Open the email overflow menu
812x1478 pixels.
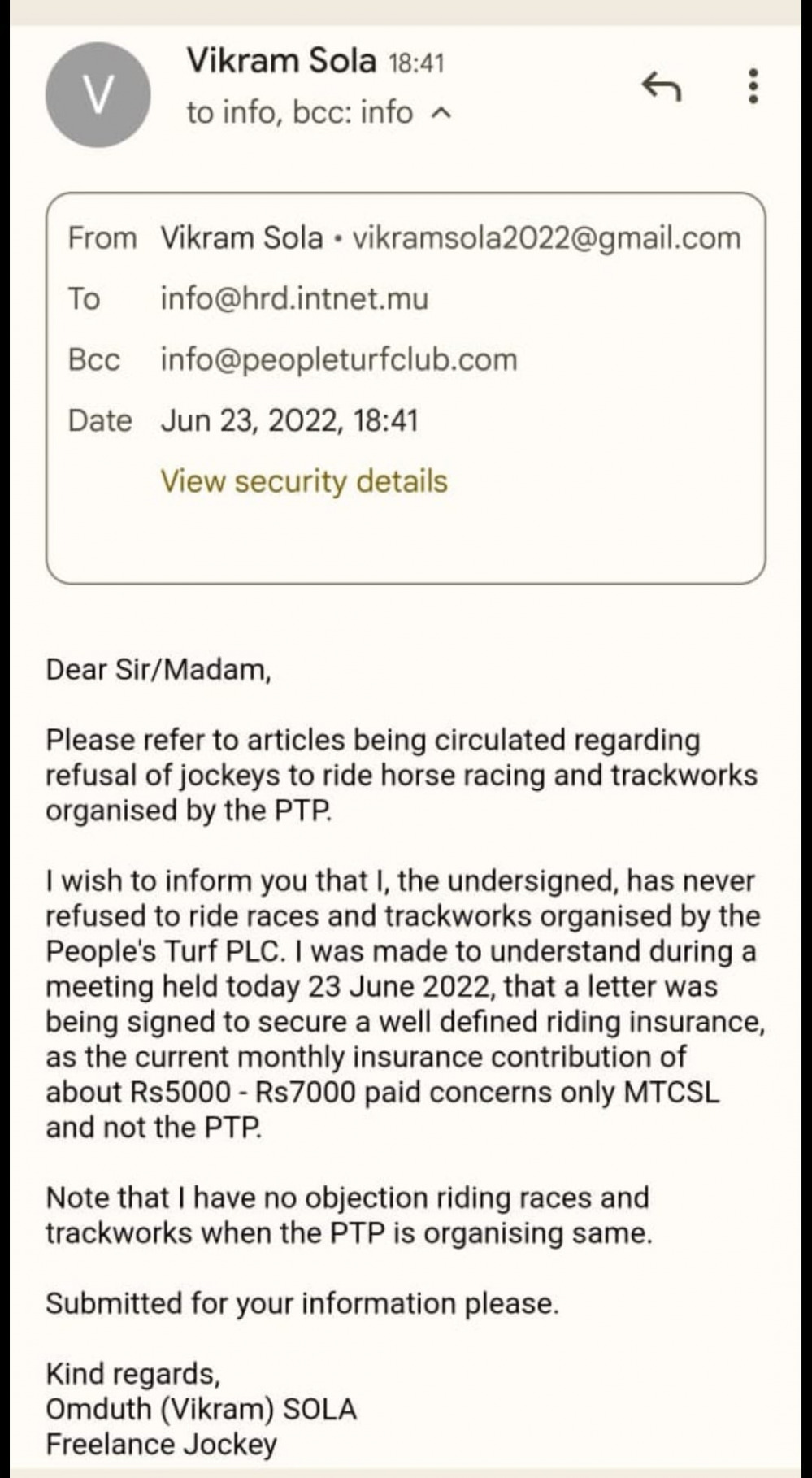[x=753, y=86]
